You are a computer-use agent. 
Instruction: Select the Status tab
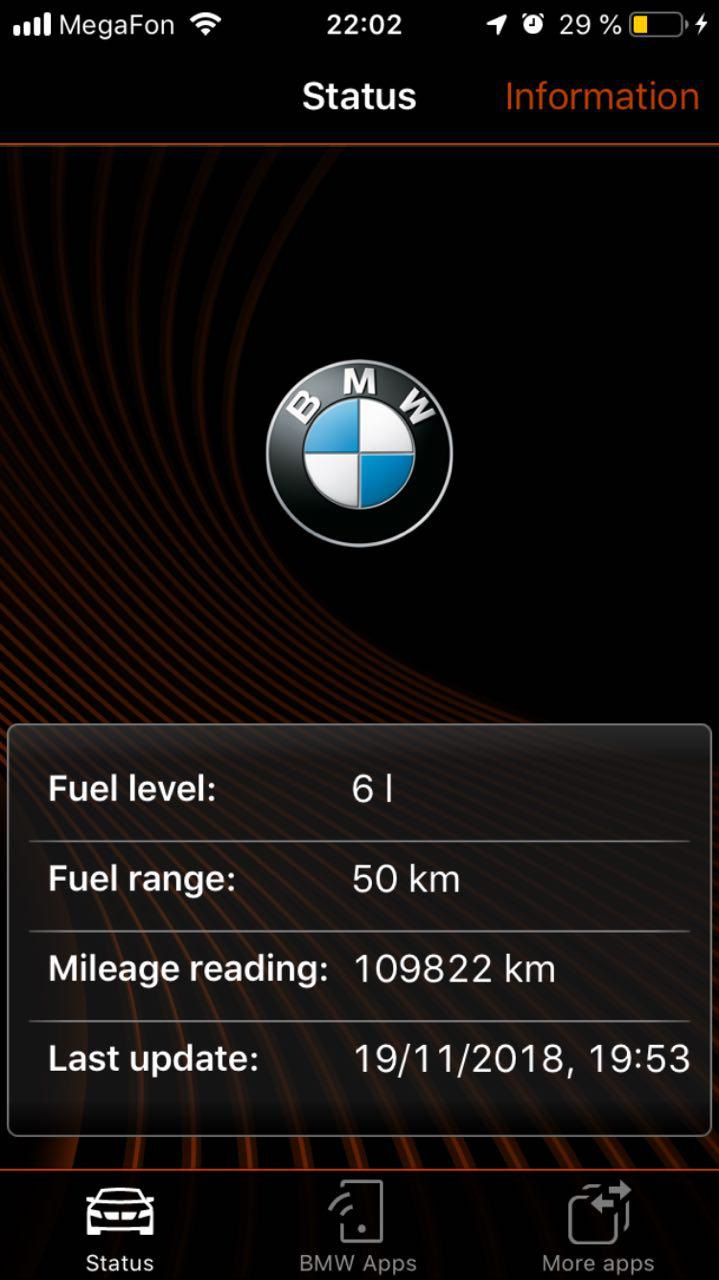[120, 1226]
